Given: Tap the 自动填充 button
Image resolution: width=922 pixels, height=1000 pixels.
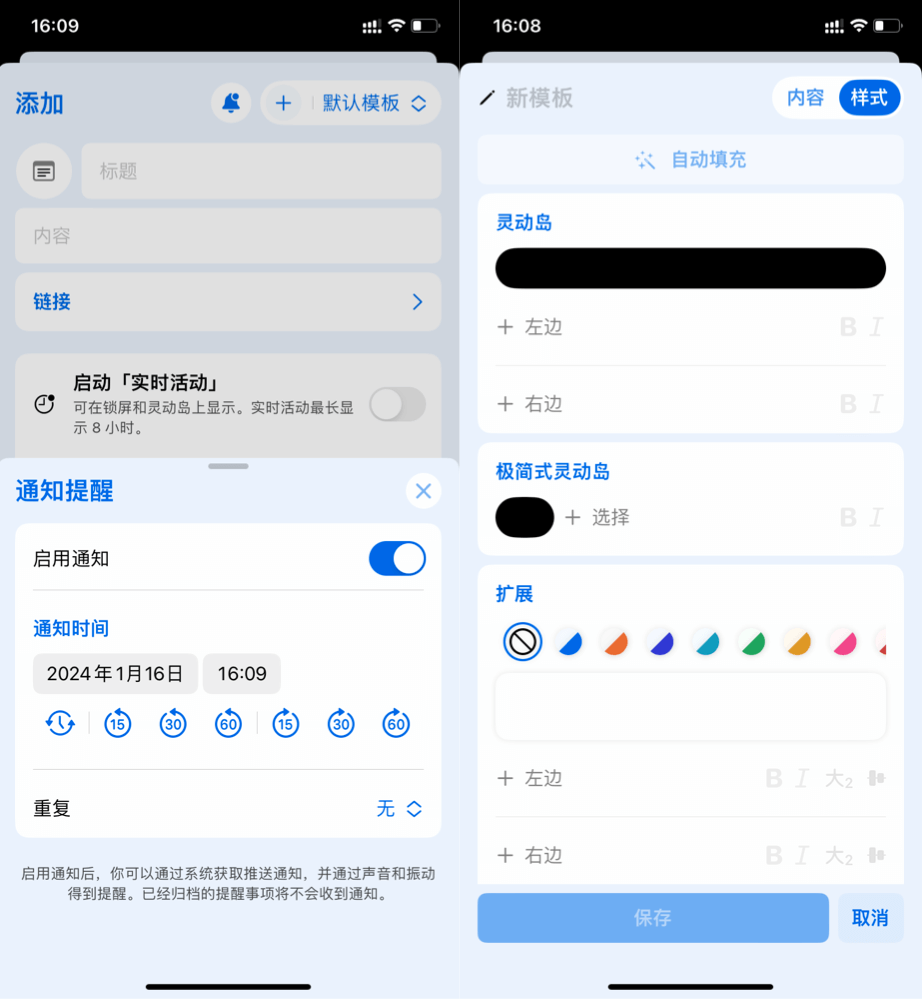Looking at the screenshot, I should click(690, 160).
